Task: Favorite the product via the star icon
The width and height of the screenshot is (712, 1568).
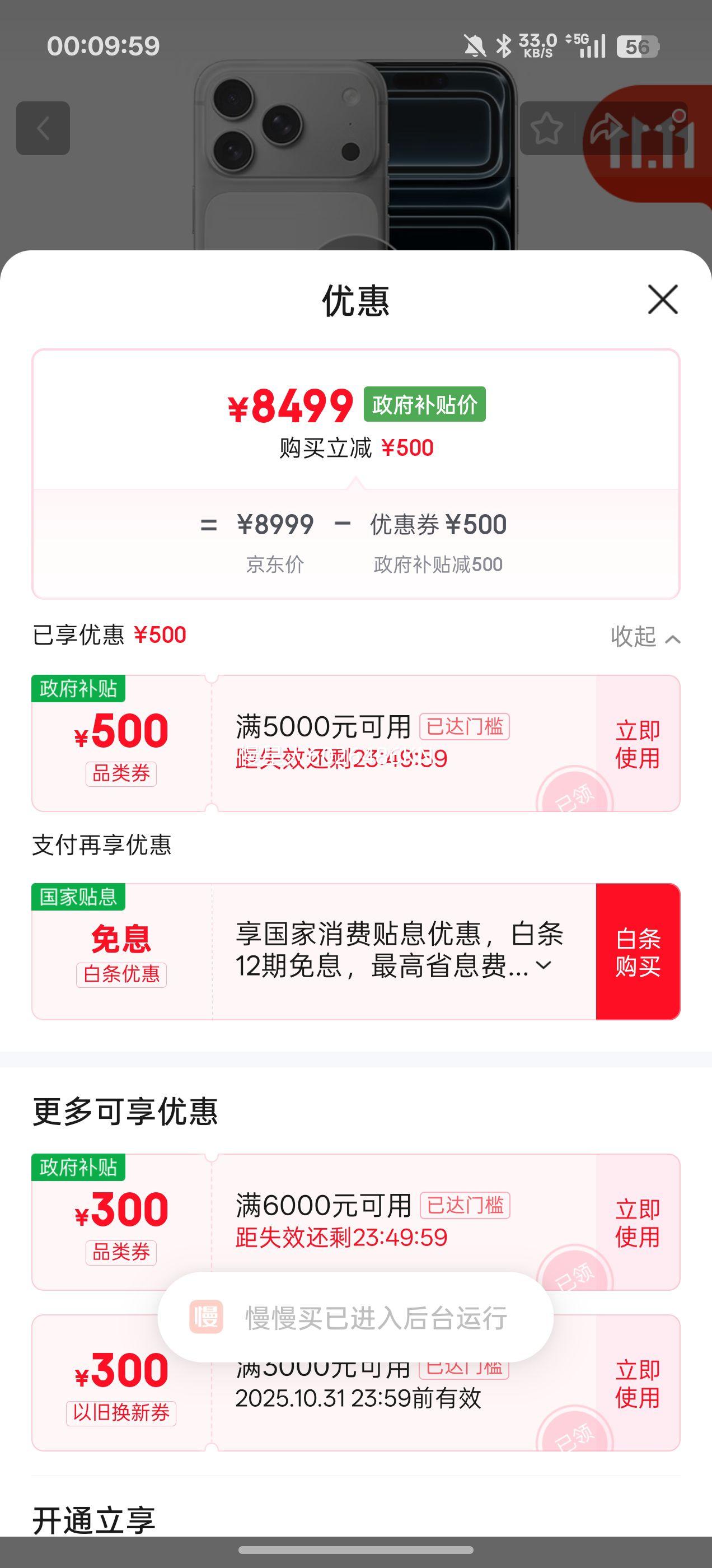Action: pyautogui.click(x=546, y=129)
